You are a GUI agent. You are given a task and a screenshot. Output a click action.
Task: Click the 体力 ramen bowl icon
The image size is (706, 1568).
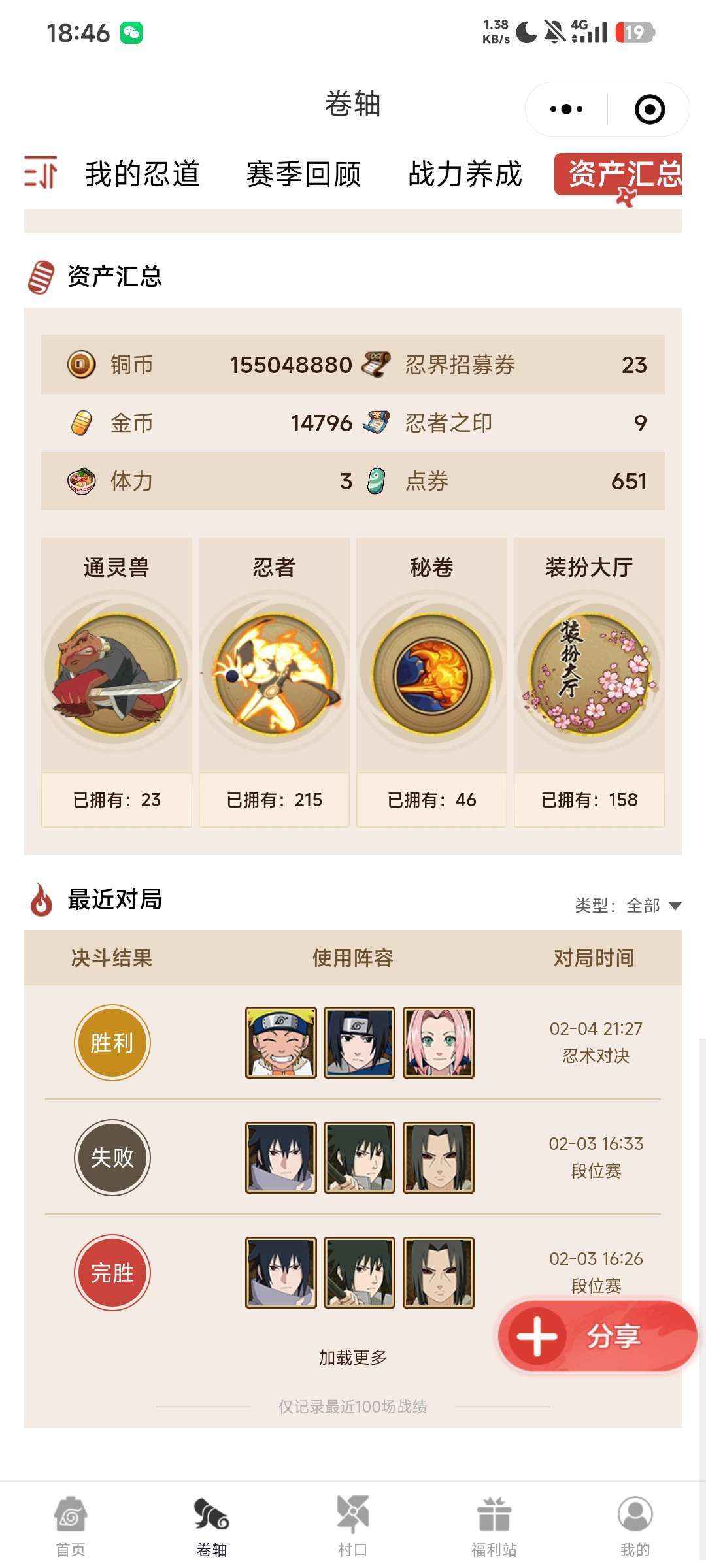(80, 481)
